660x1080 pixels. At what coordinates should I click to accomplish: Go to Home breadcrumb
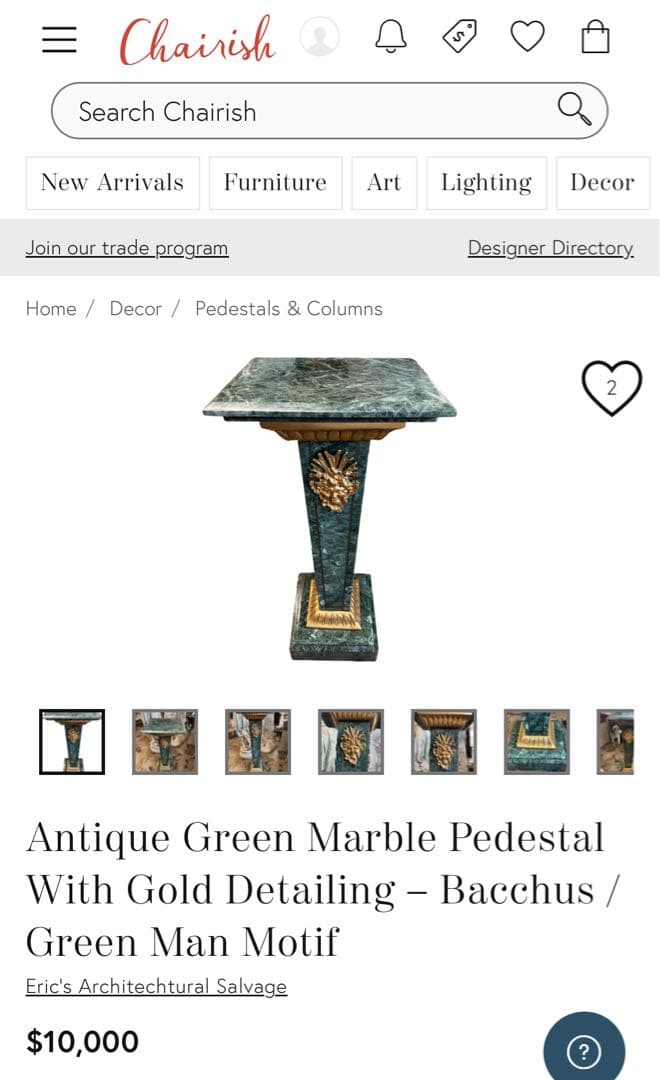tap(51, 309)
